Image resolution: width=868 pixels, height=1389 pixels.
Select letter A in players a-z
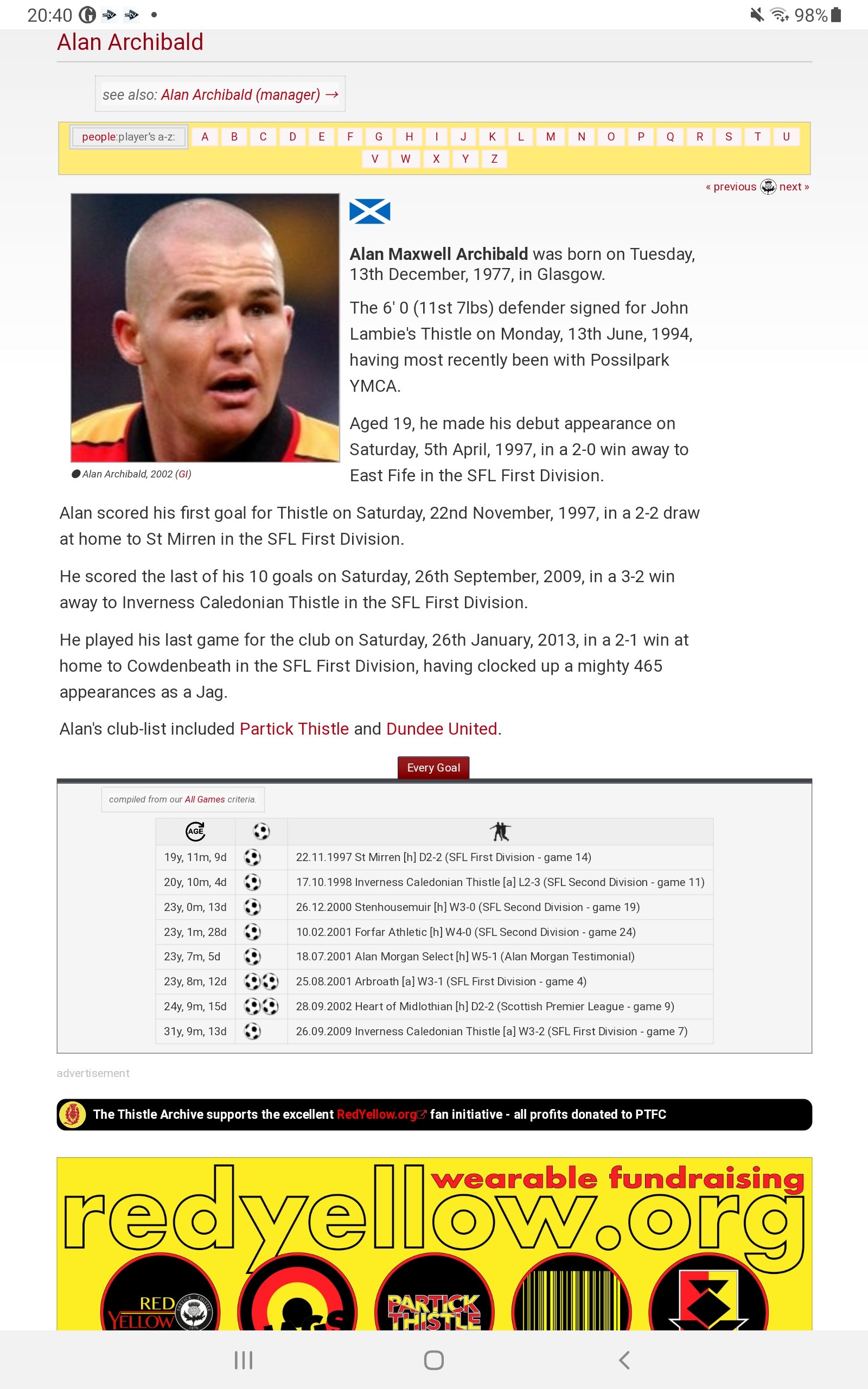(x=205, y=137)
